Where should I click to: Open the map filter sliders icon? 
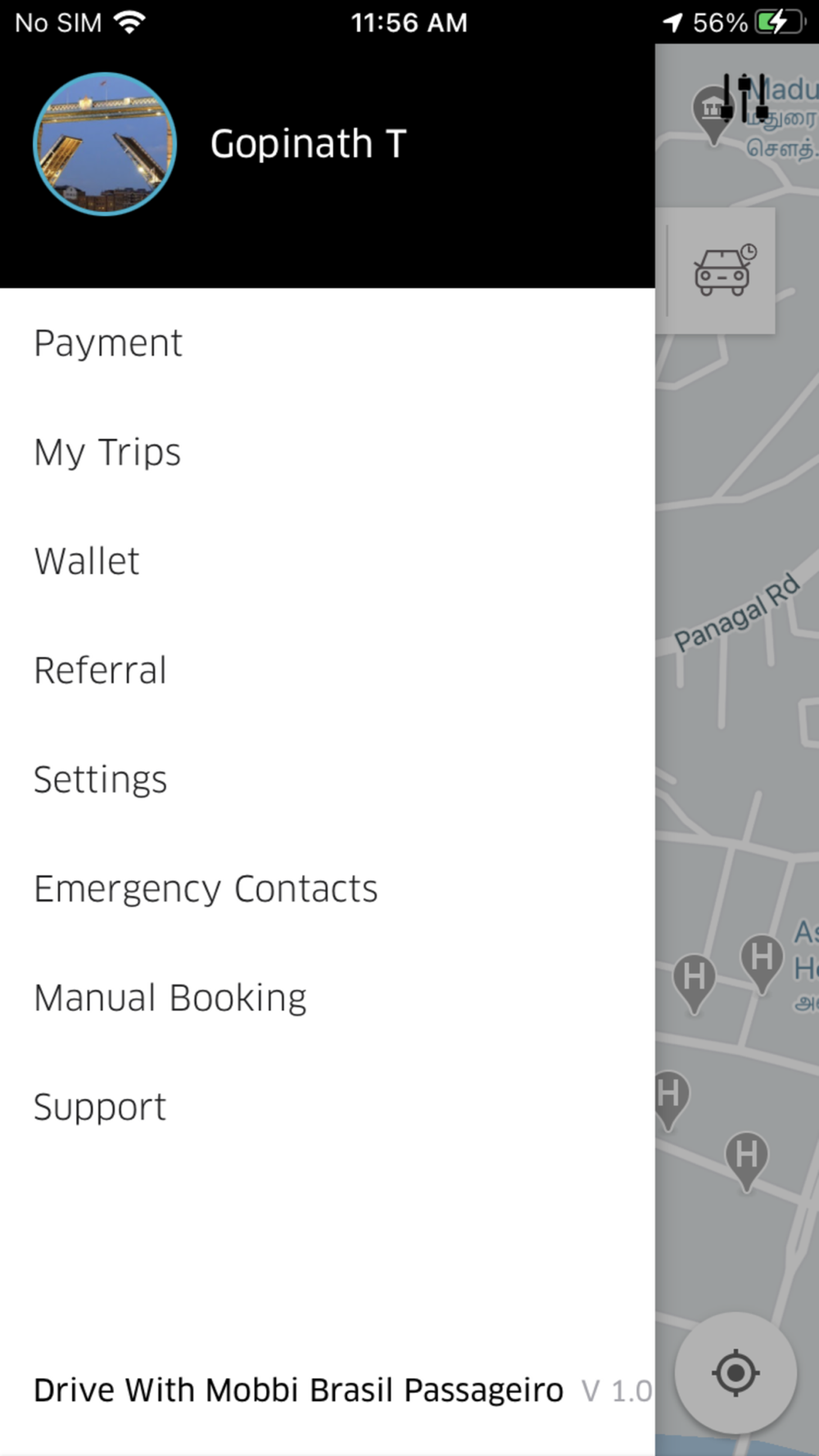(x=744, y=97)
